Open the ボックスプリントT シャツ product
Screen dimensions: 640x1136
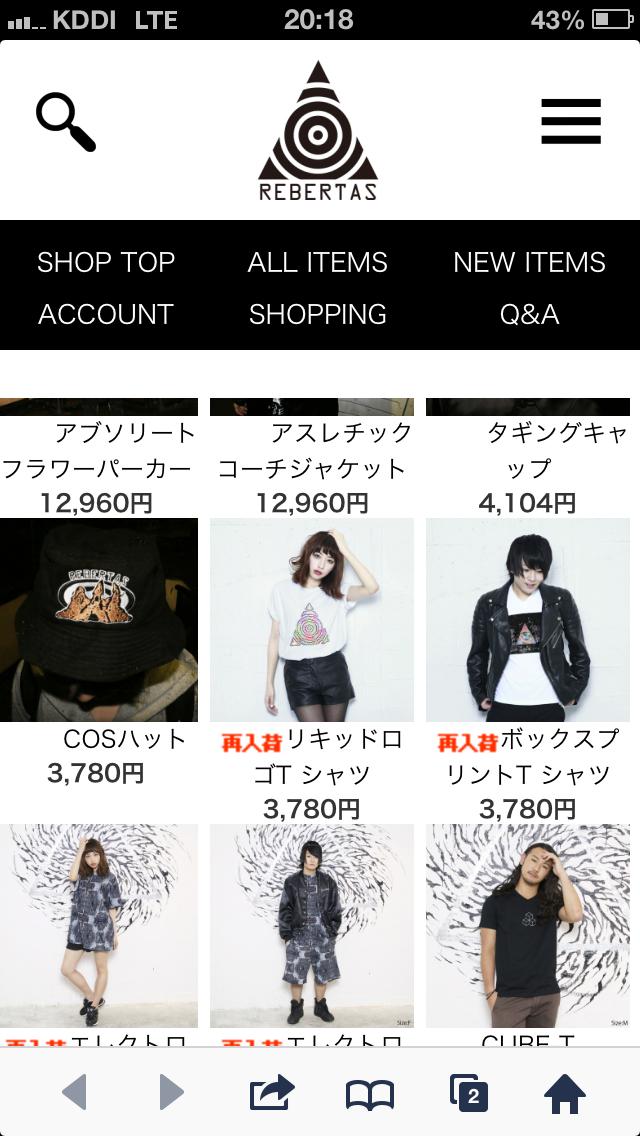pyautogui.click(x=528, y=619)
